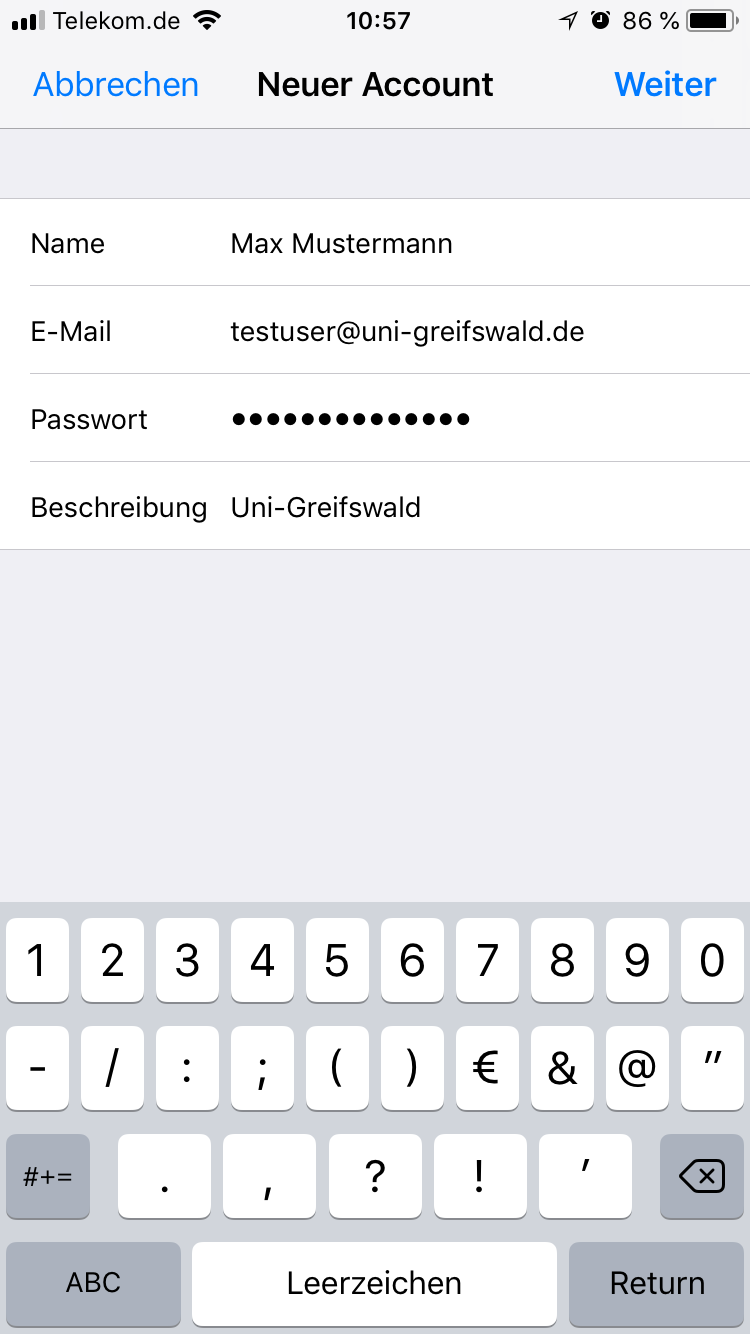Switch keyboard to ABC letters
The width and height of the screenshot is (750, 1334).
[93, 1283]
